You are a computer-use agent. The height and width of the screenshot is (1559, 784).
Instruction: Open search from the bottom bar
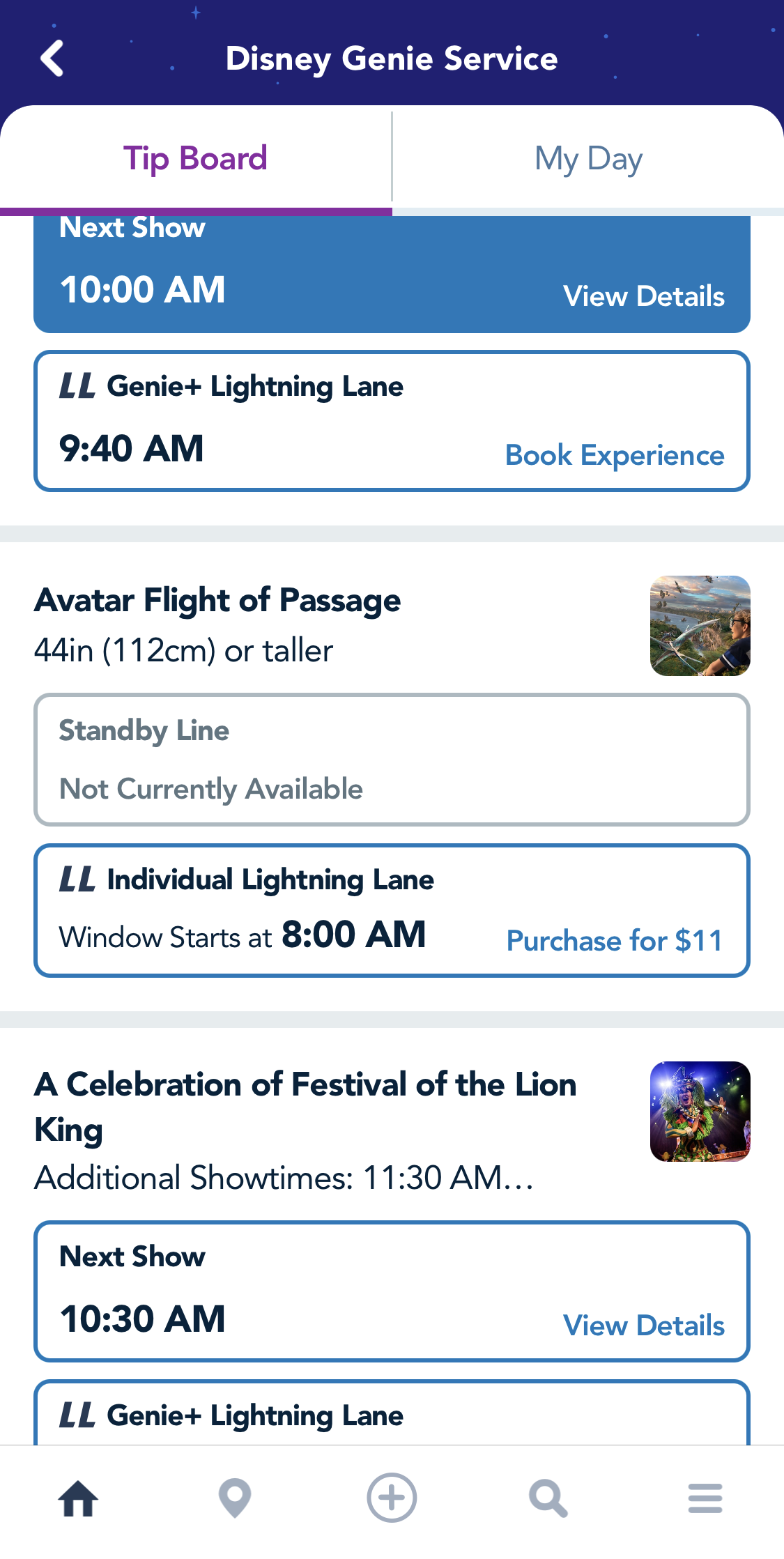point(548,1498)
